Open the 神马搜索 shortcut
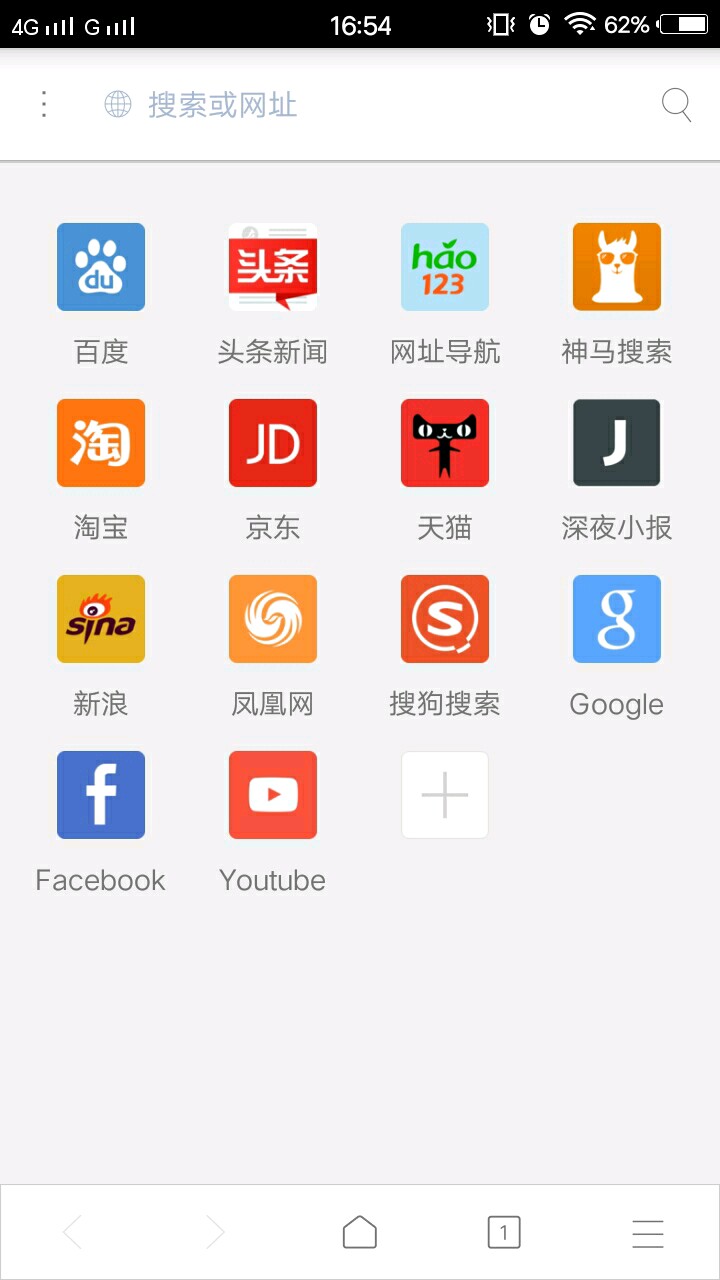This screenshot has height=1280, width=720. pos(617,267)
